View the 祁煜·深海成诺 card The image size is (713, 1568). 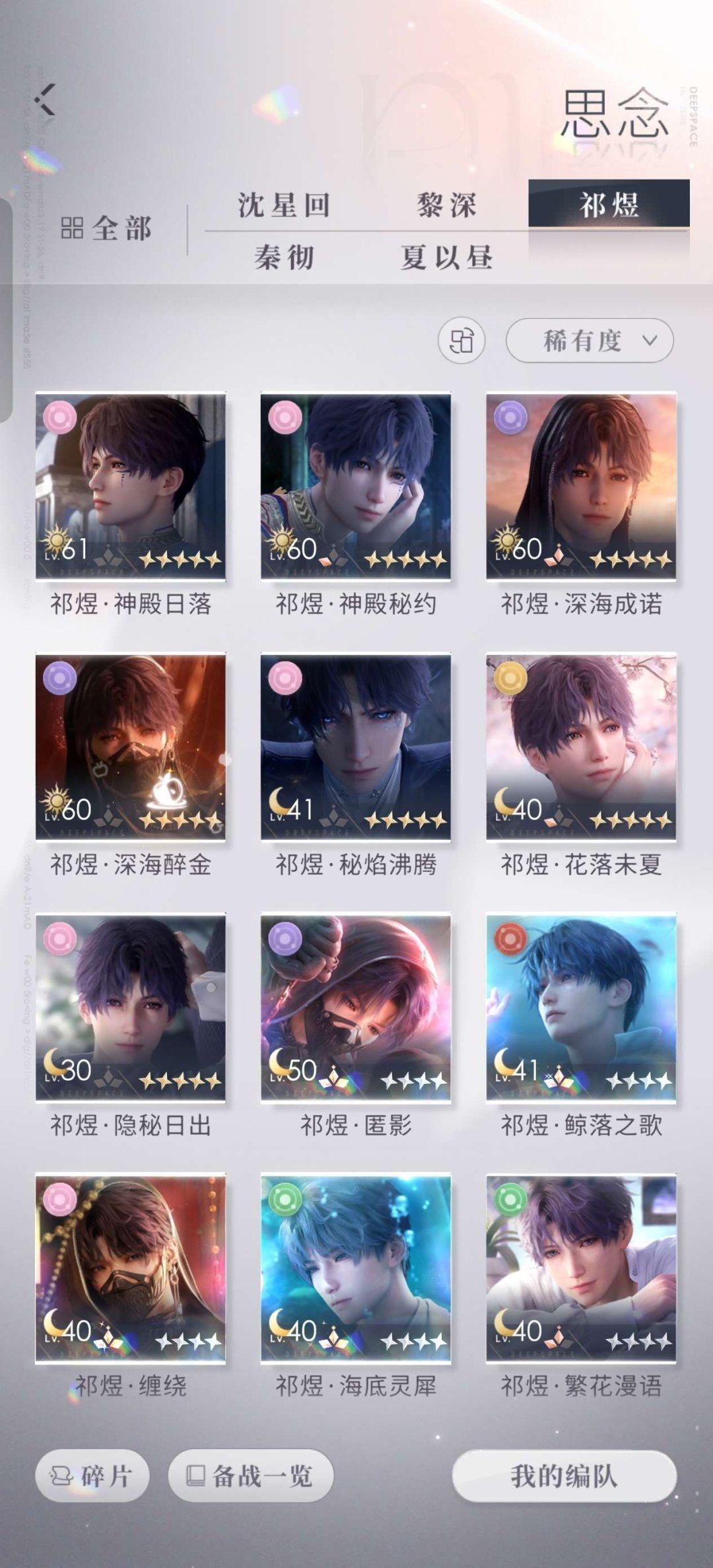click(x=581, y=487)
